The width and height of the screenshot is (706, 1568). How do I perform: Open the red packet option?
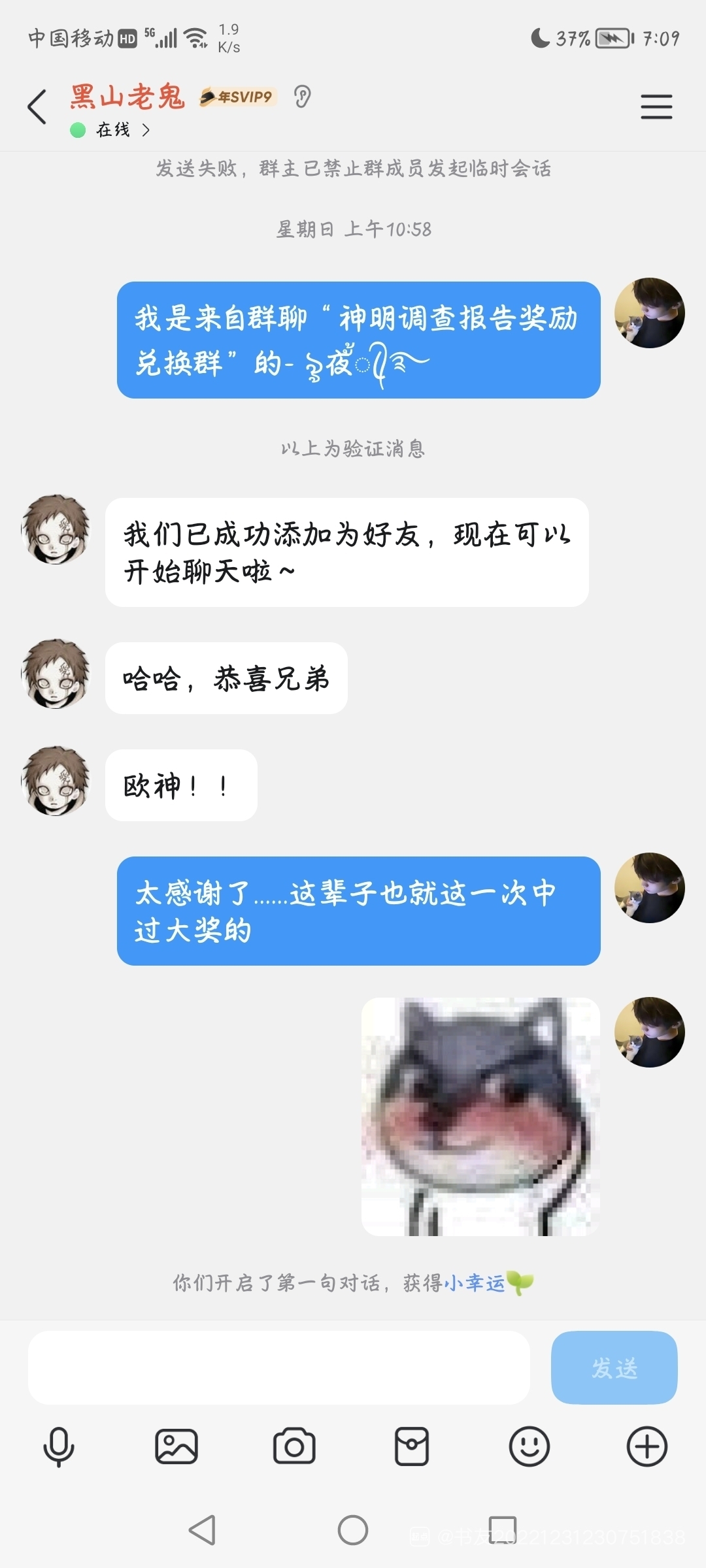(412, 1446)
